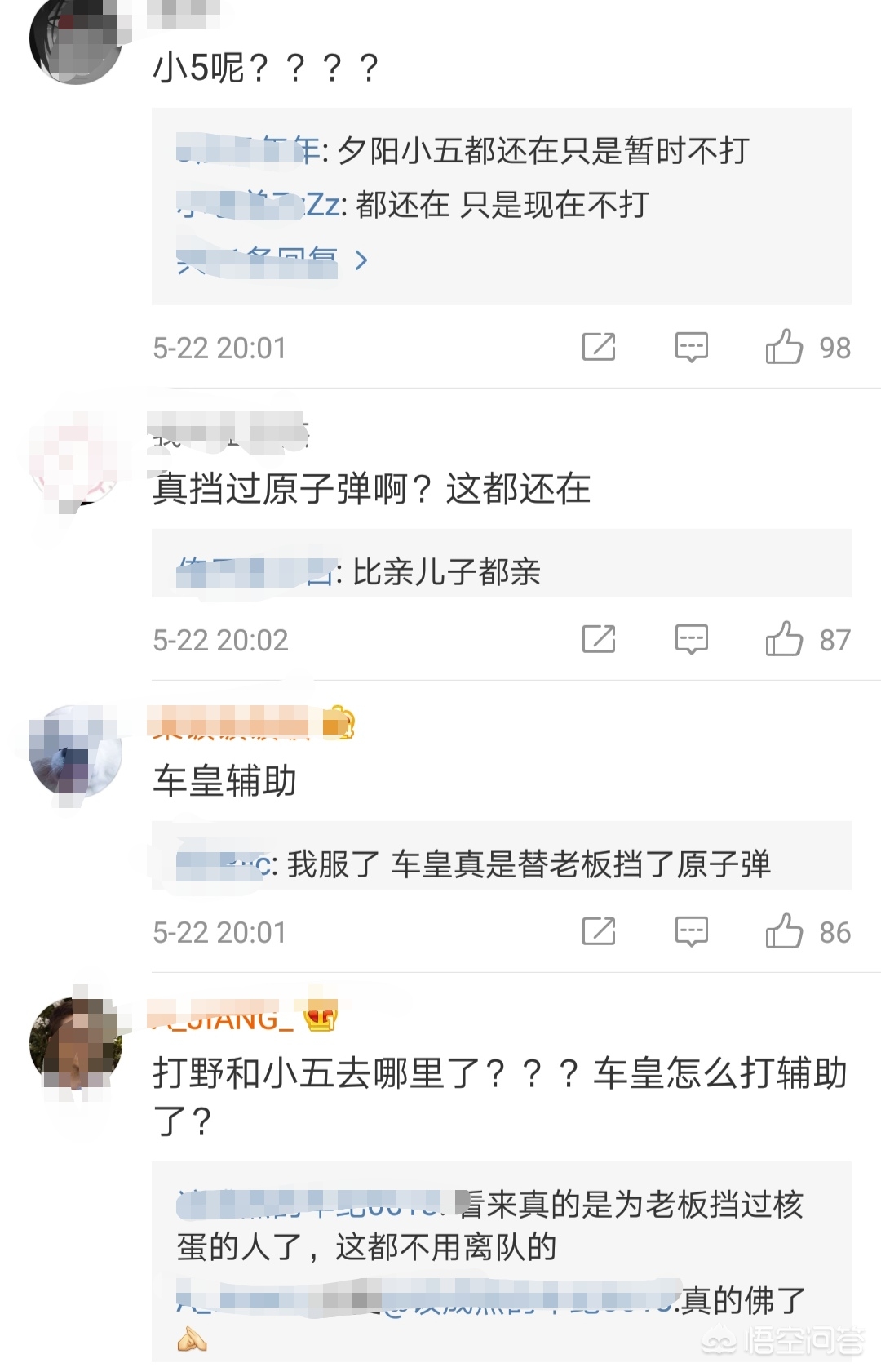The height and width of the screenshot is (1372, 881).
Task: Open the reply 夕阳小五都还在只是暂时不打
Action: 463,150
